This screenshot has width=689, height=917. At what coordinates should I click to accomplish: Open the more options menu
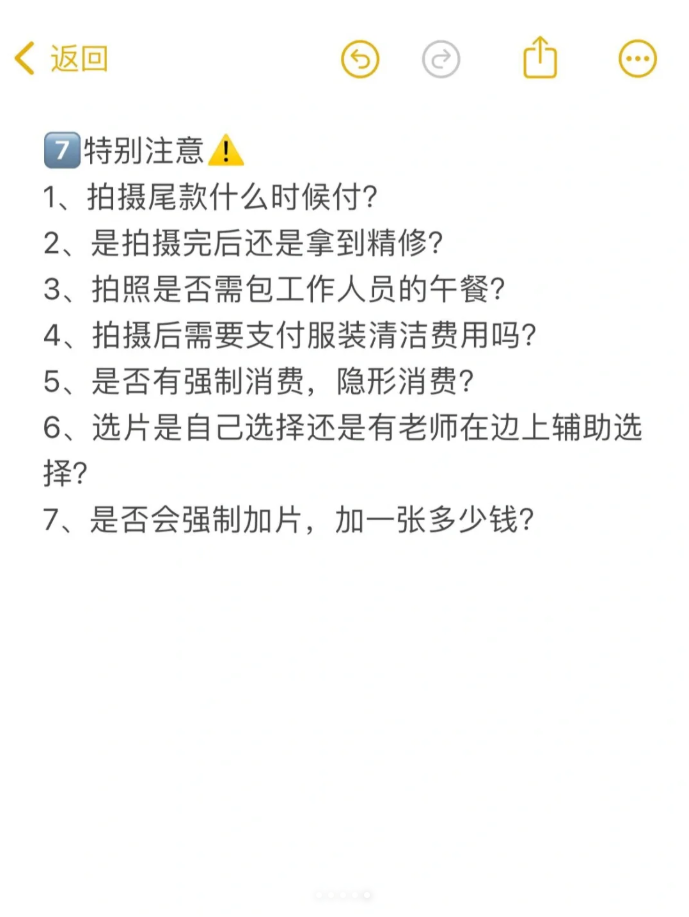[x=638, y=59]
